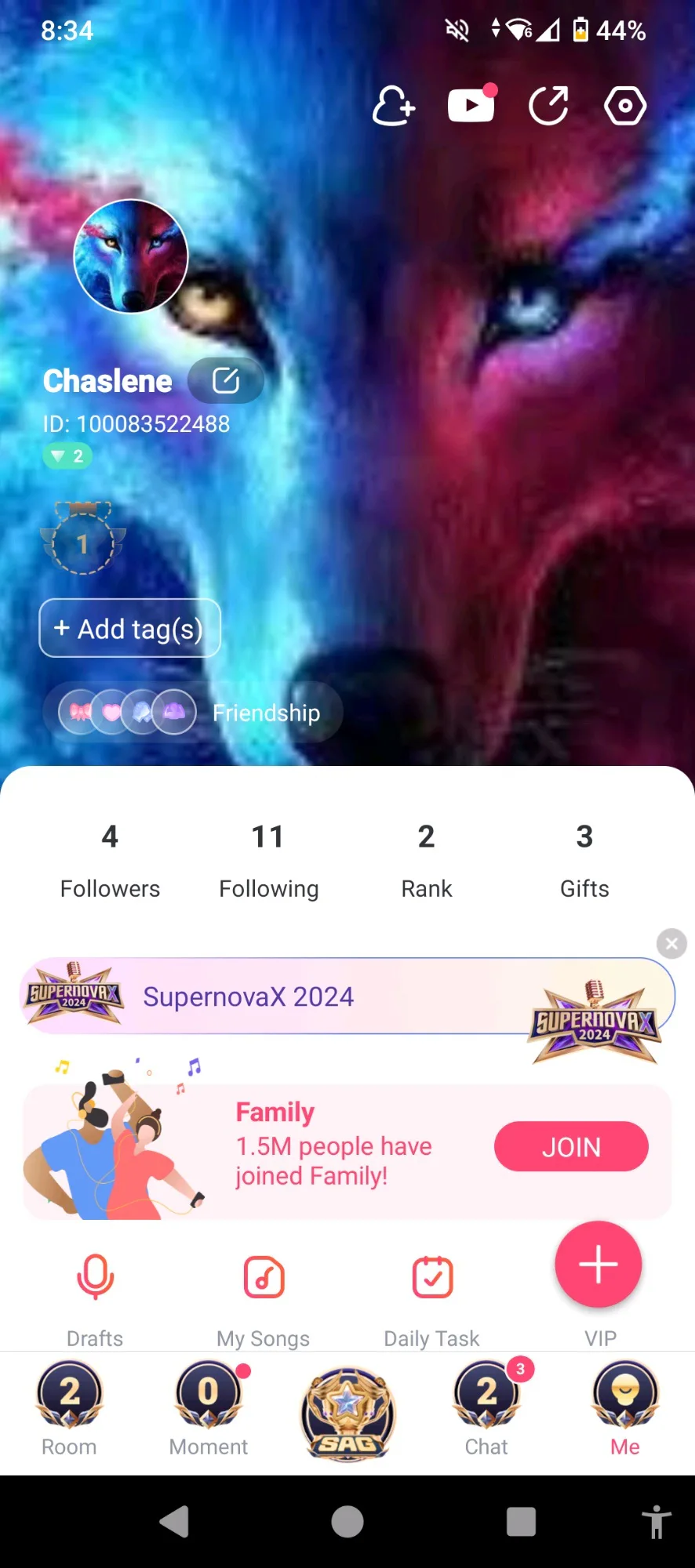Tap the Chaslene profile picture
This screenshot has height=1568, width=695.
(131, 256)
